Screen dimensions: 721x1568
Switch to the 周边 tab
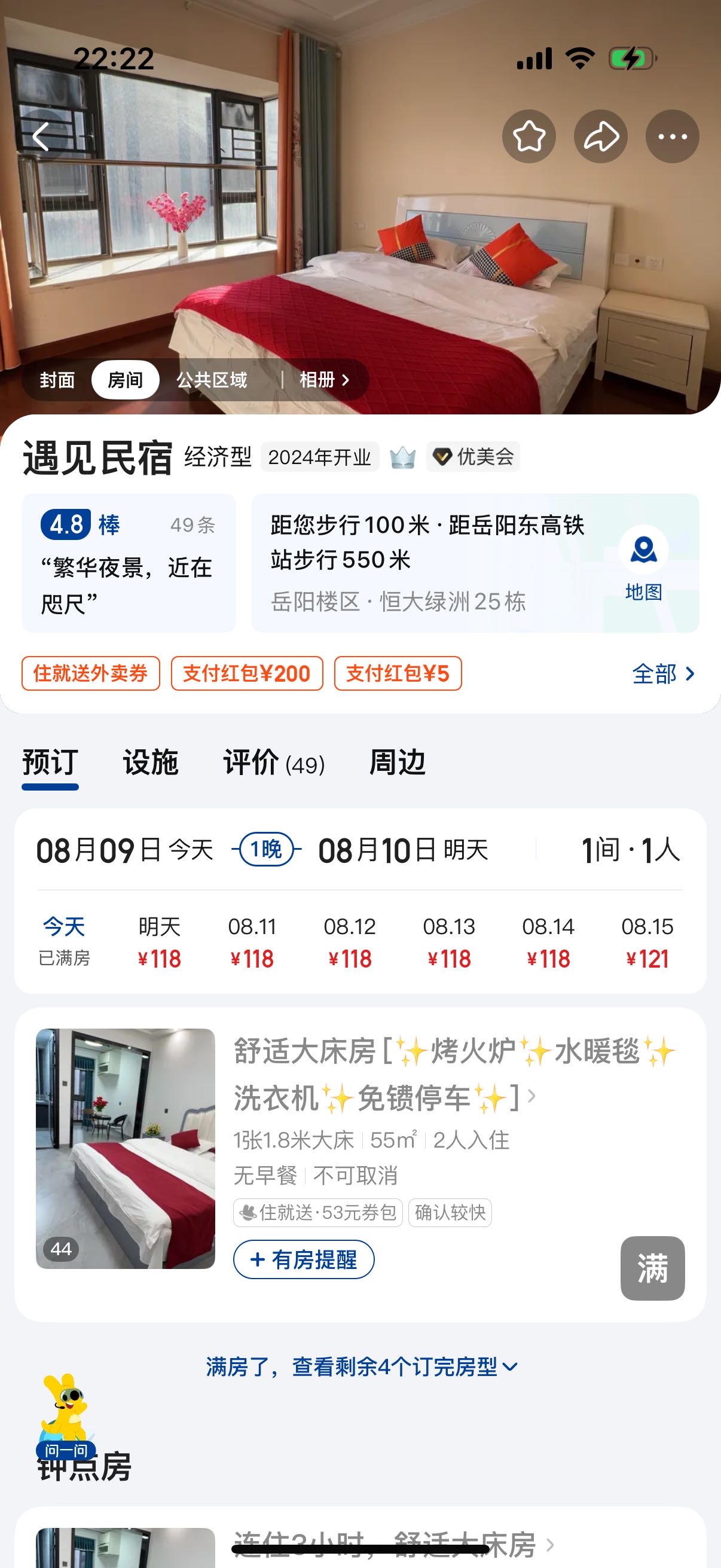[x=398, y=762]
